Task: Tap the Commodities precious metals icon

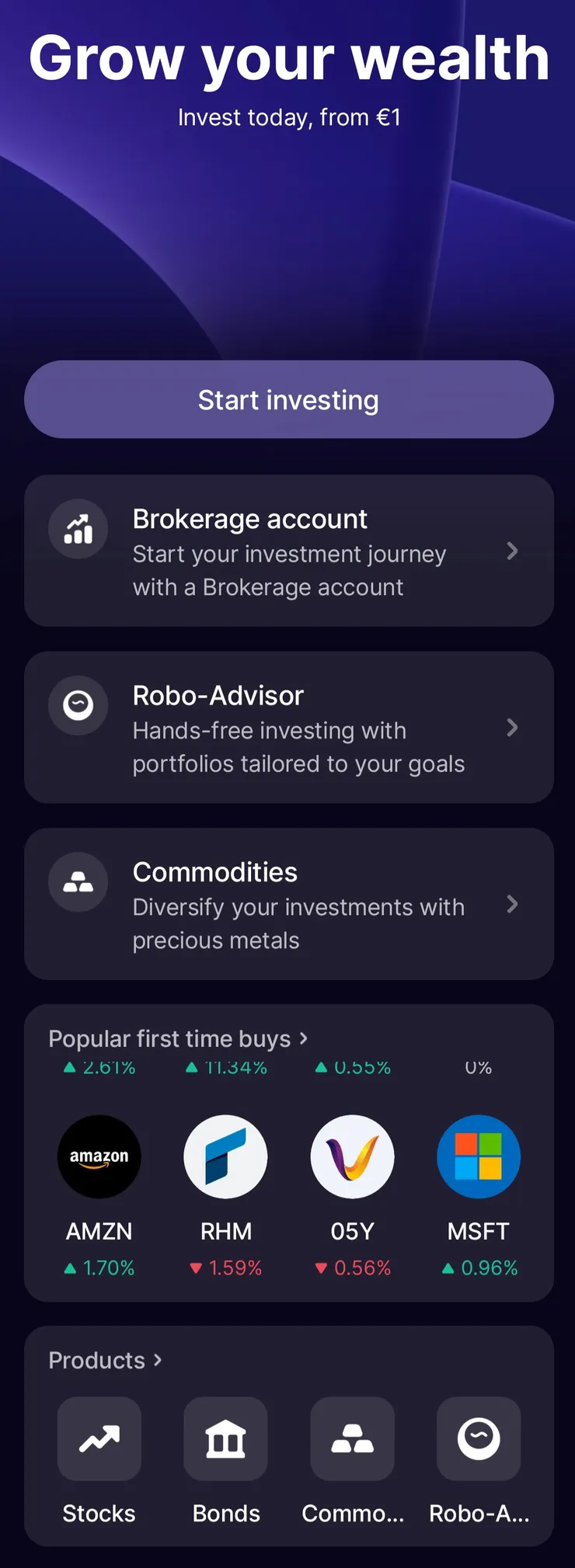Action: tap(78, 882)
